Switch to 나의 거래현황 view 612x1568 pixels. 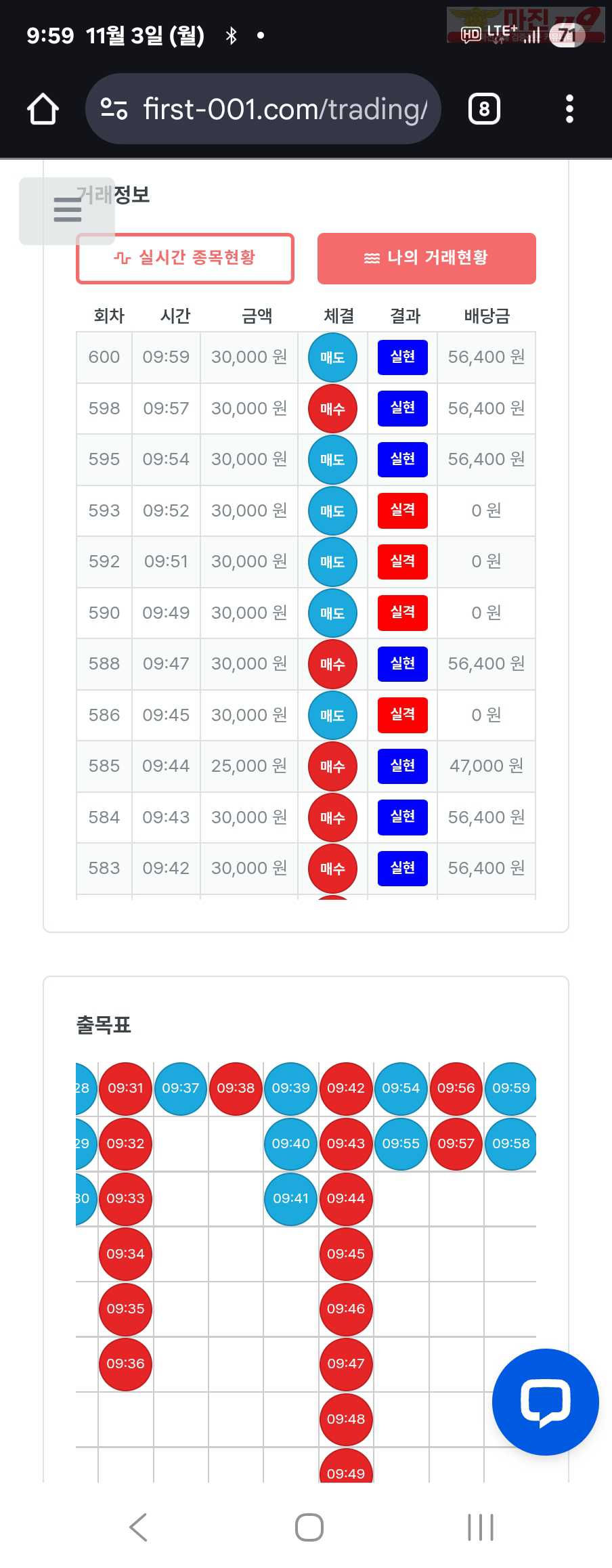click(427, 258)
